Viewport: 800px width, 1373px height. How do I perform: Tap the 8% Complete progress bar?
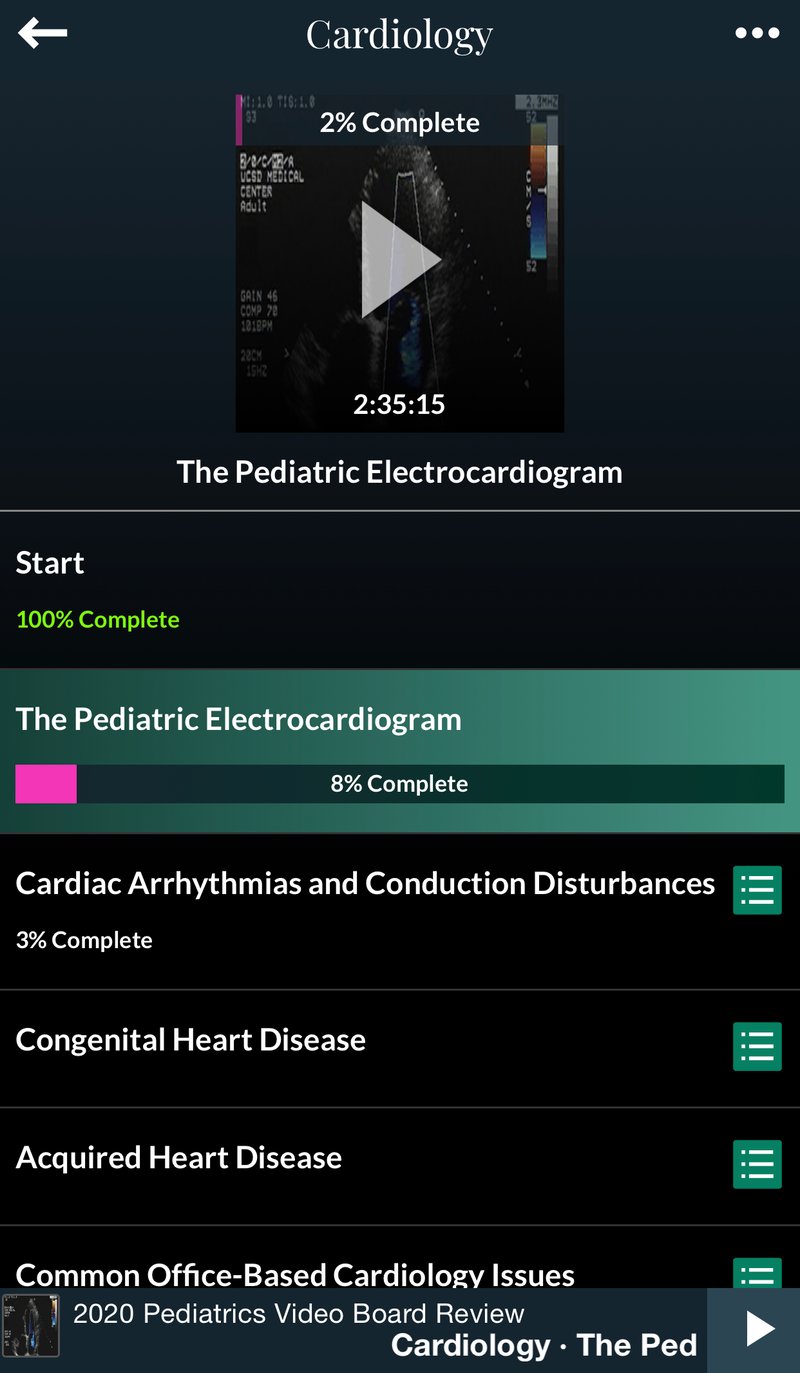(400, 784)
